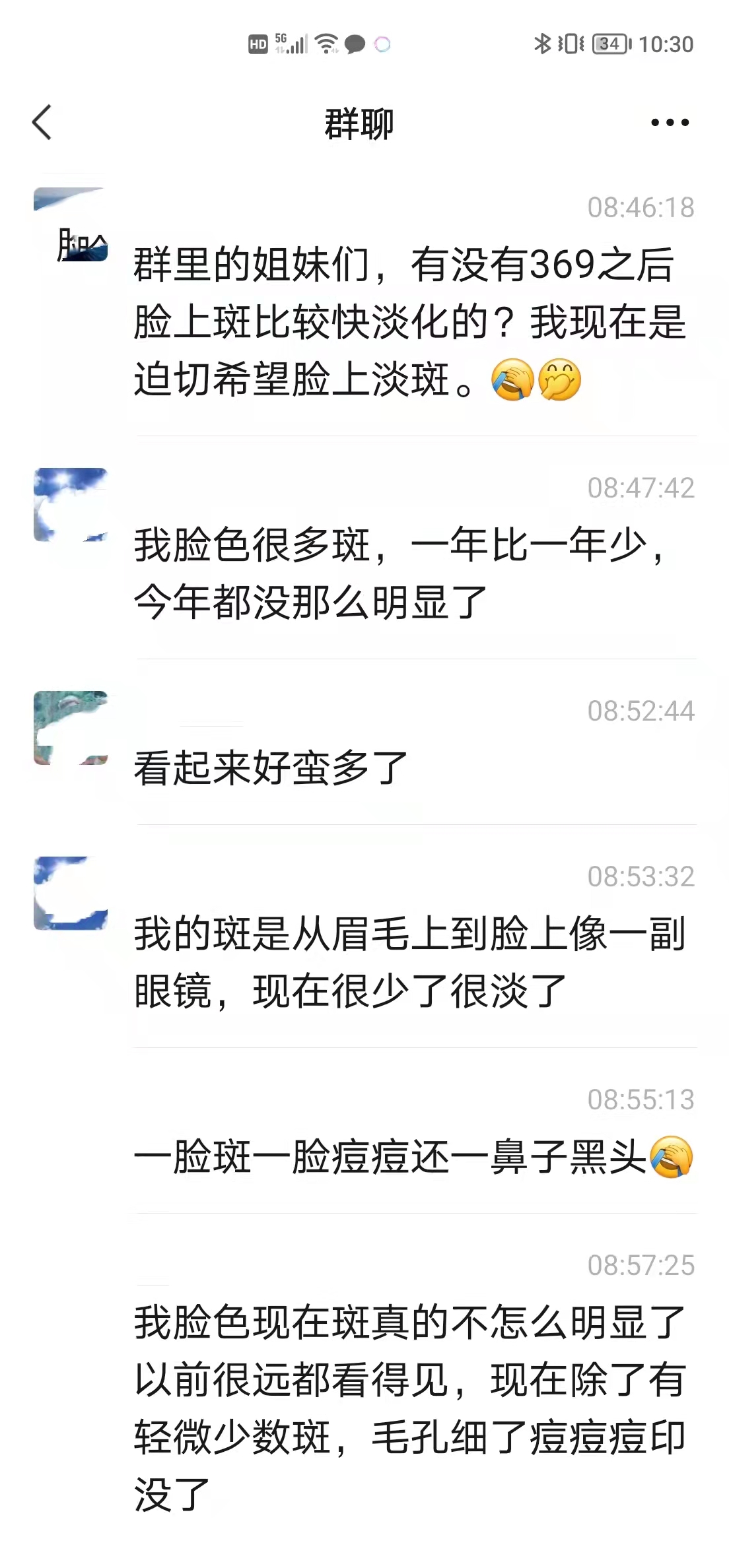This screenshot has width=729, height=1568.
Task: Open the avatar beside the 08:52:44 message
Action: click(71, 728)
